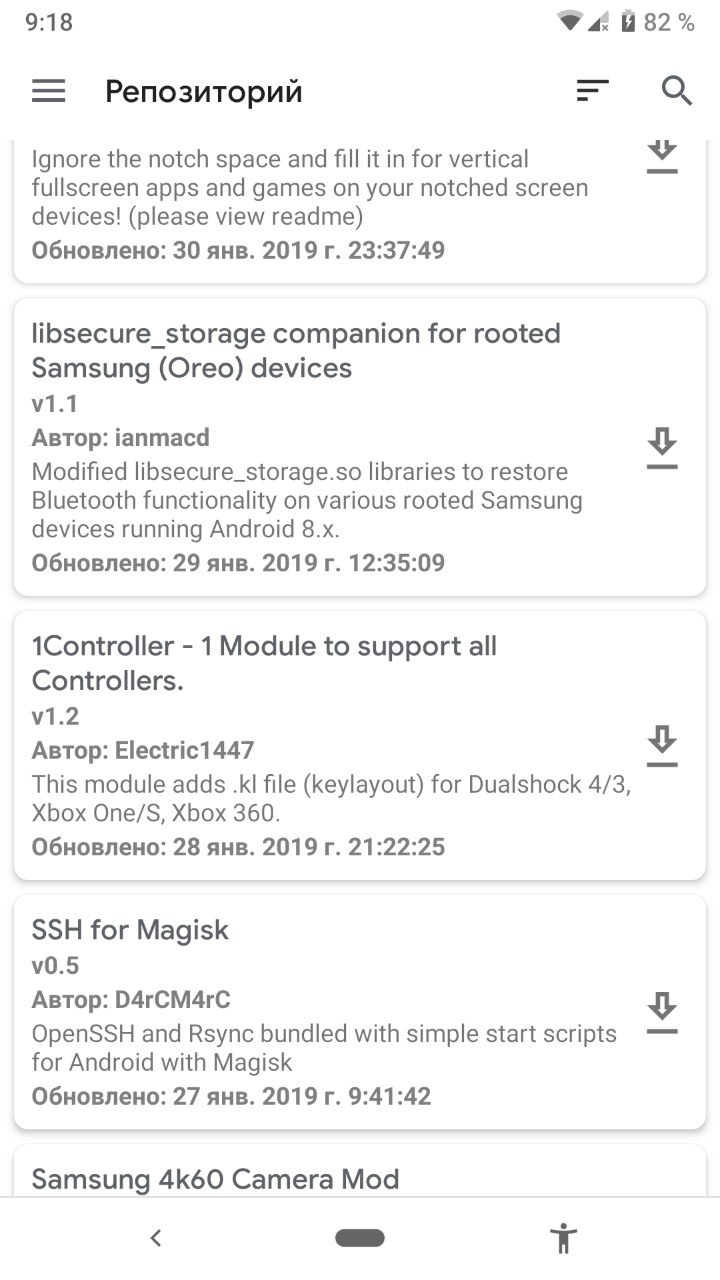Open the accessibility shortcut button

click(x=564, y=1238)
